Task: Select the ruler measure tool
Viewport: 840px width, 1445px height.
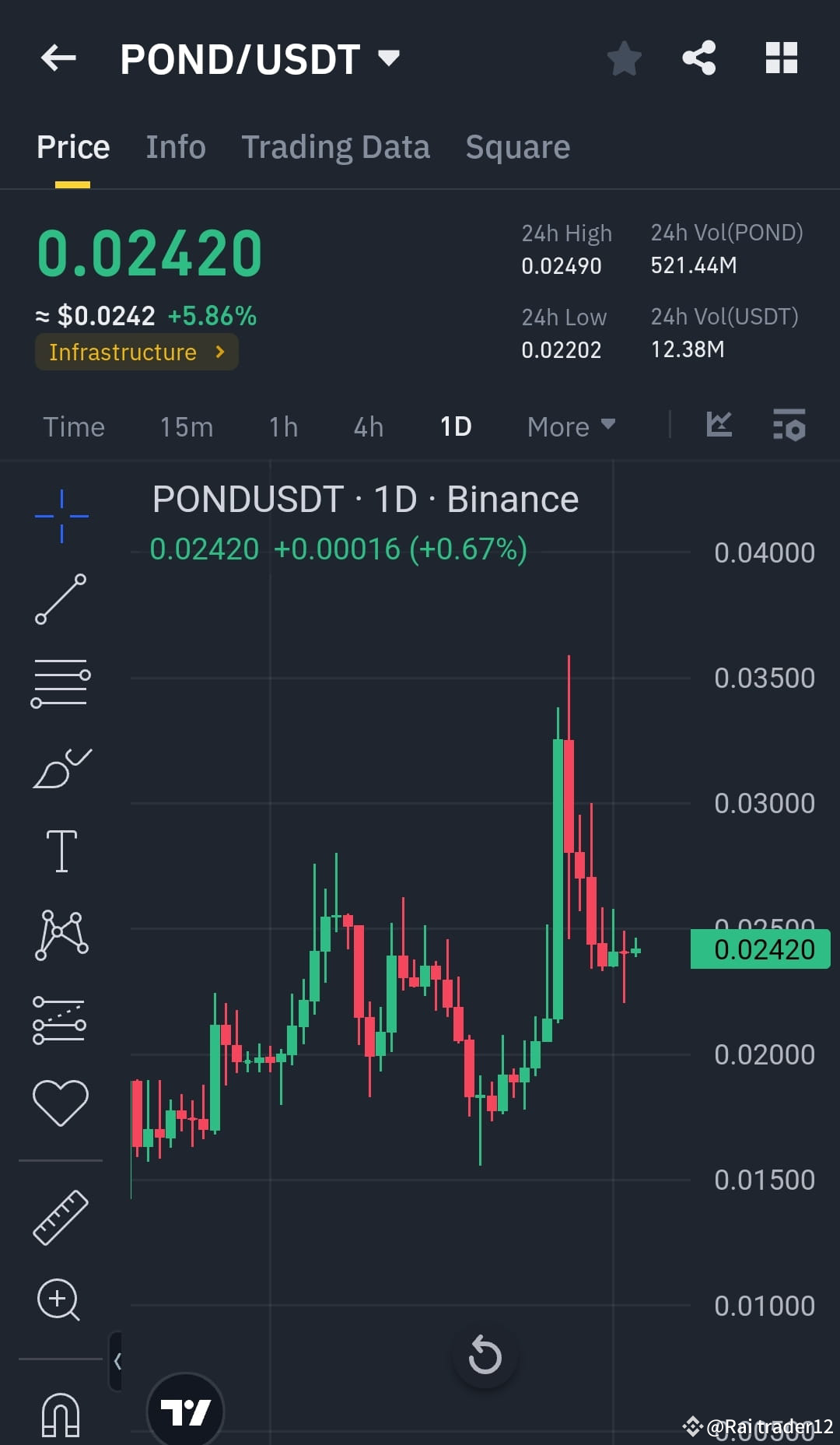Action: [61, 1215]
